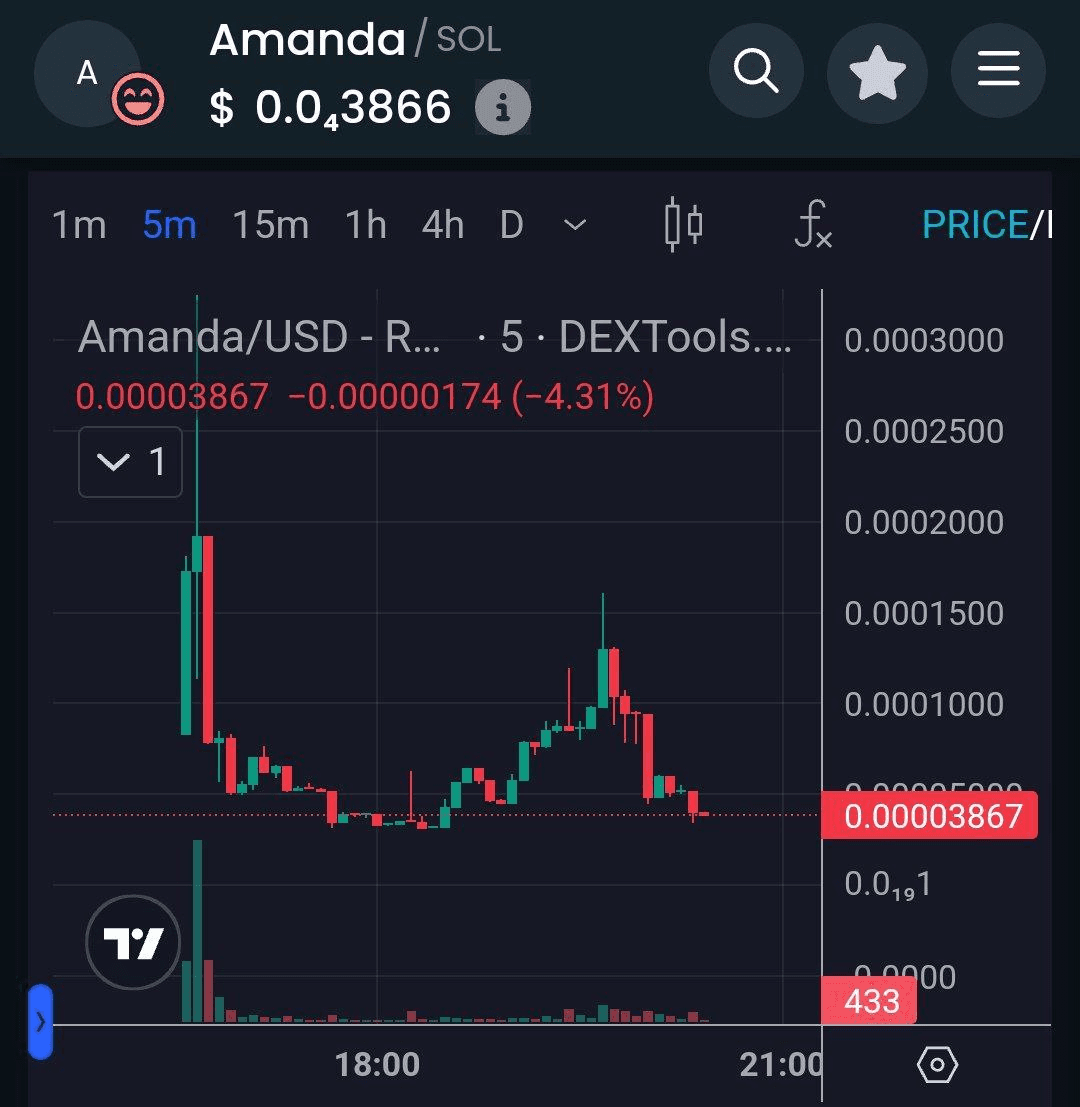Switch chart to 1m interval

pos(79,225)
